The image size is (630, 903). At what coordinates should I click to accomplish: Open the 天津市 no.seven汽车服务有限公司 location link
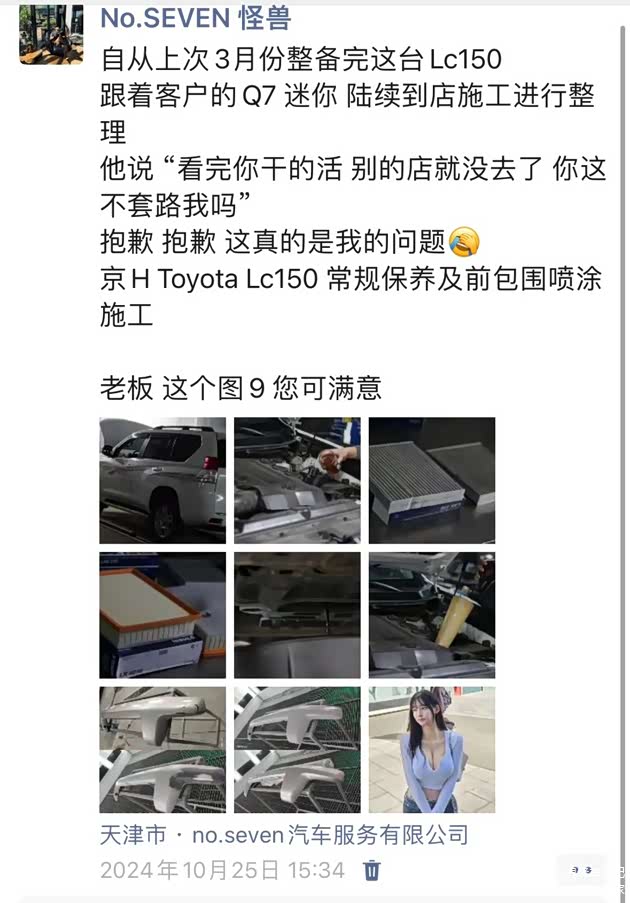(x=284, y=834)
